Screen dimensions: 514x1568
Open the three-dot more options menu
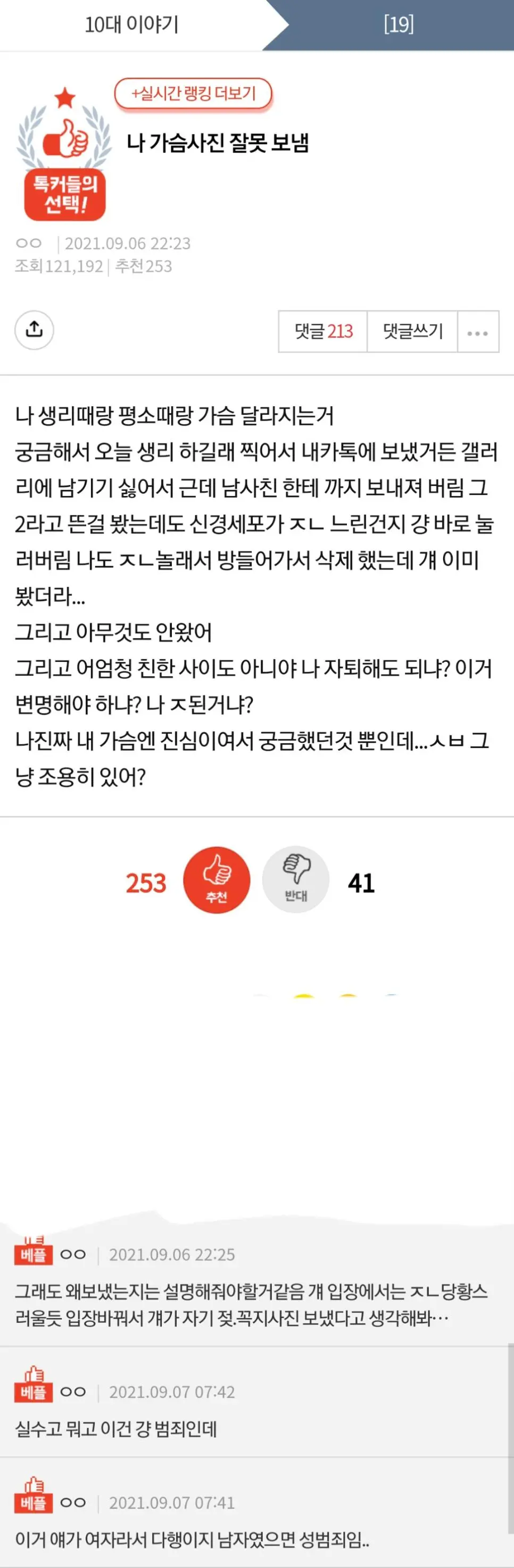click(x=477, y=332)
